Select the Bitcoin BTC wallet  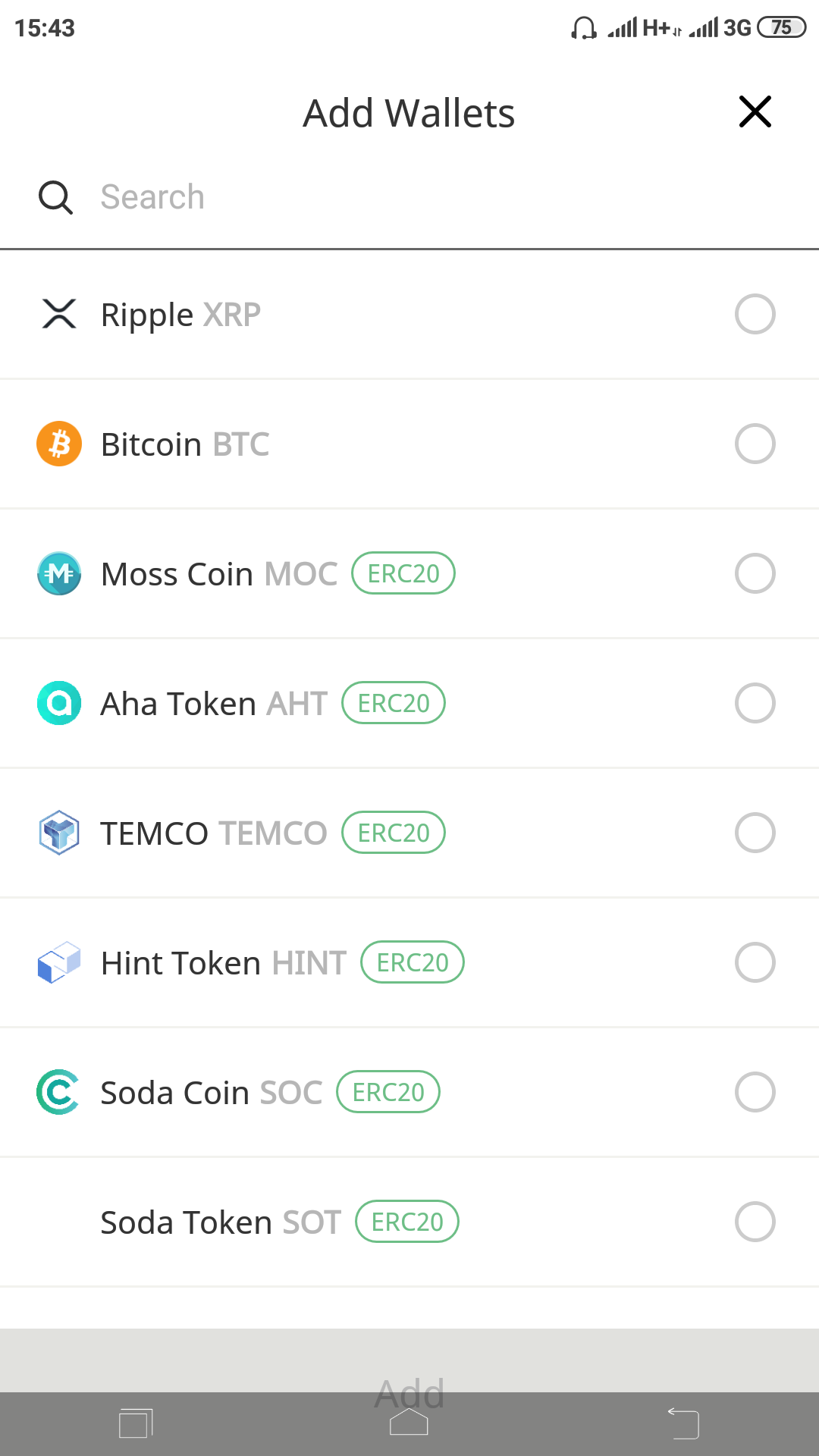(x=409, y=444)
